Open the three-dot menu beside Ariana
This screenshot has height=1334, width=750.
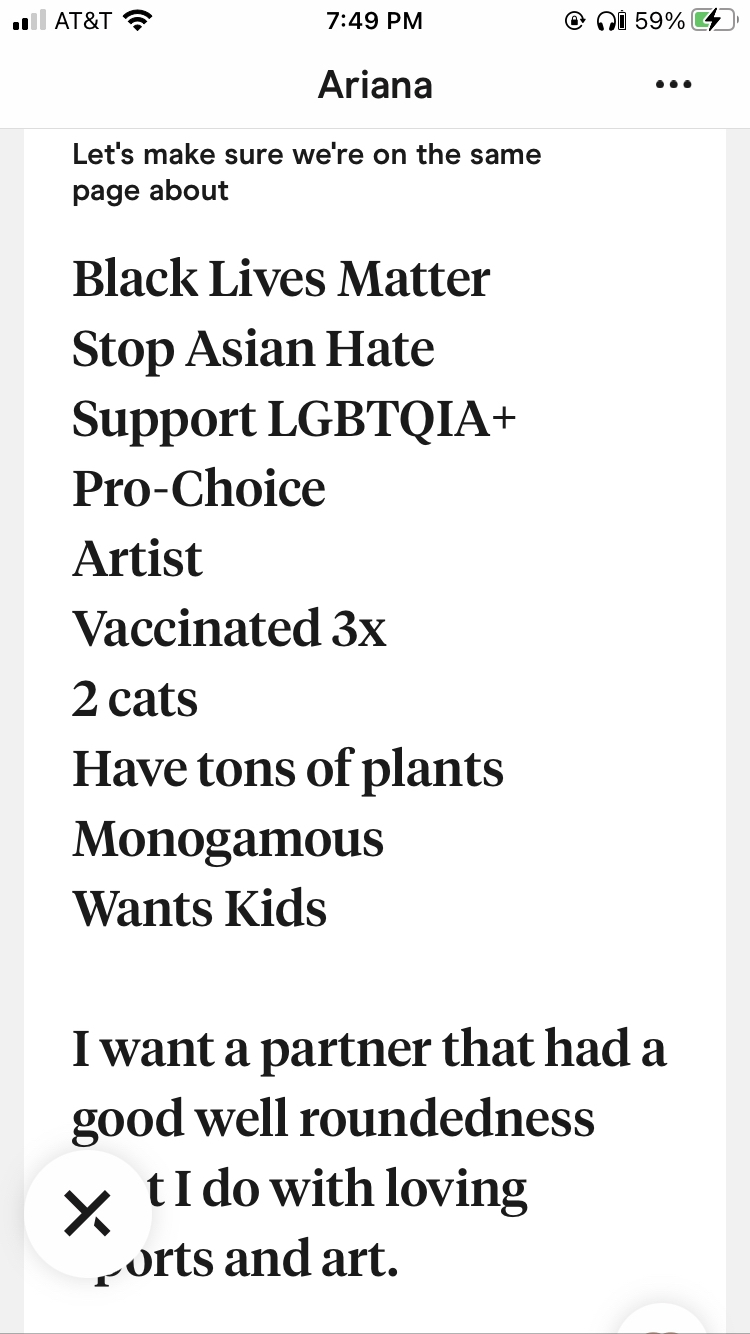tap(673, 85)
